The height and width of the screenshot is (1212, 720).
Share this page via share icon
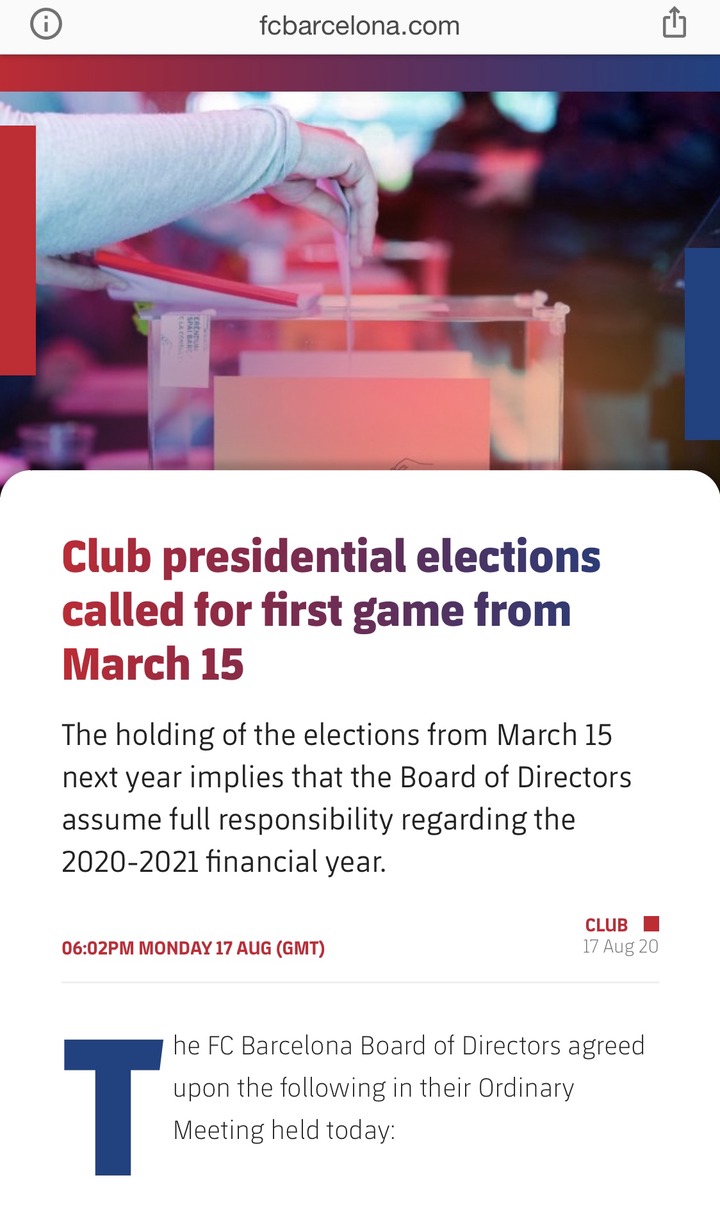[675, 23]
